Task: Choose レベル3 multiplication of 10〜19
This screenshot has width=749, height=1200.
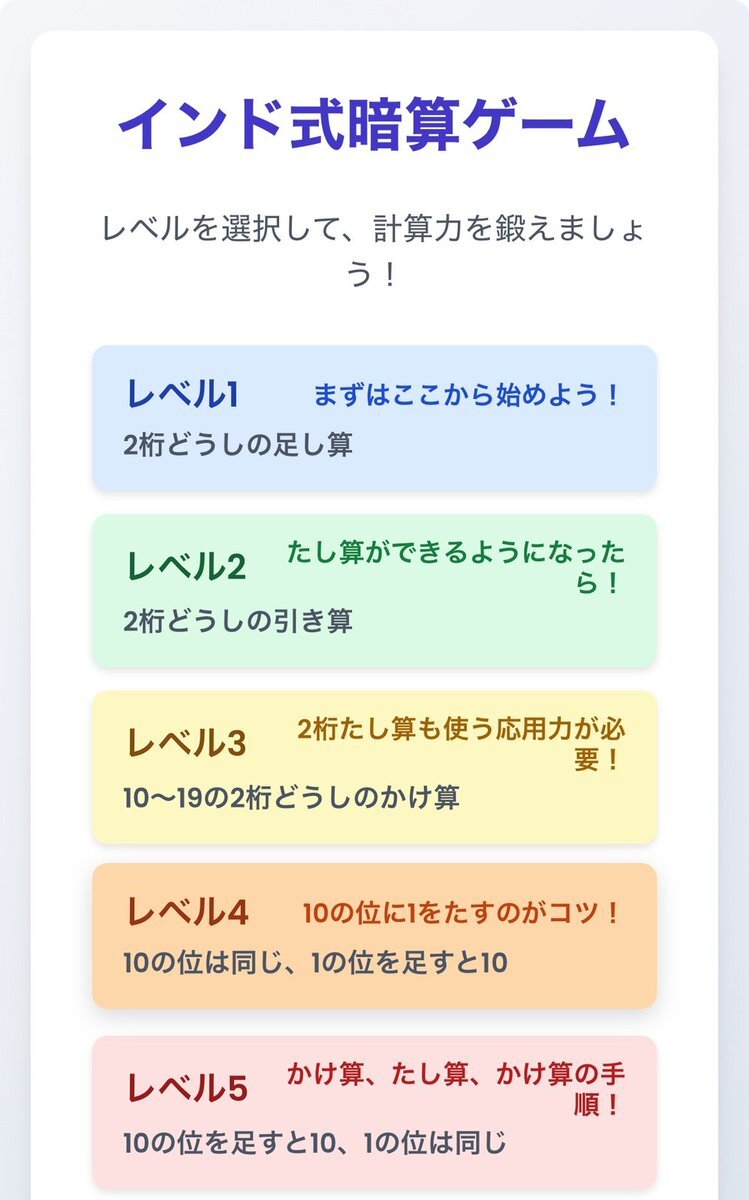Action: click(x=374, y=767)
